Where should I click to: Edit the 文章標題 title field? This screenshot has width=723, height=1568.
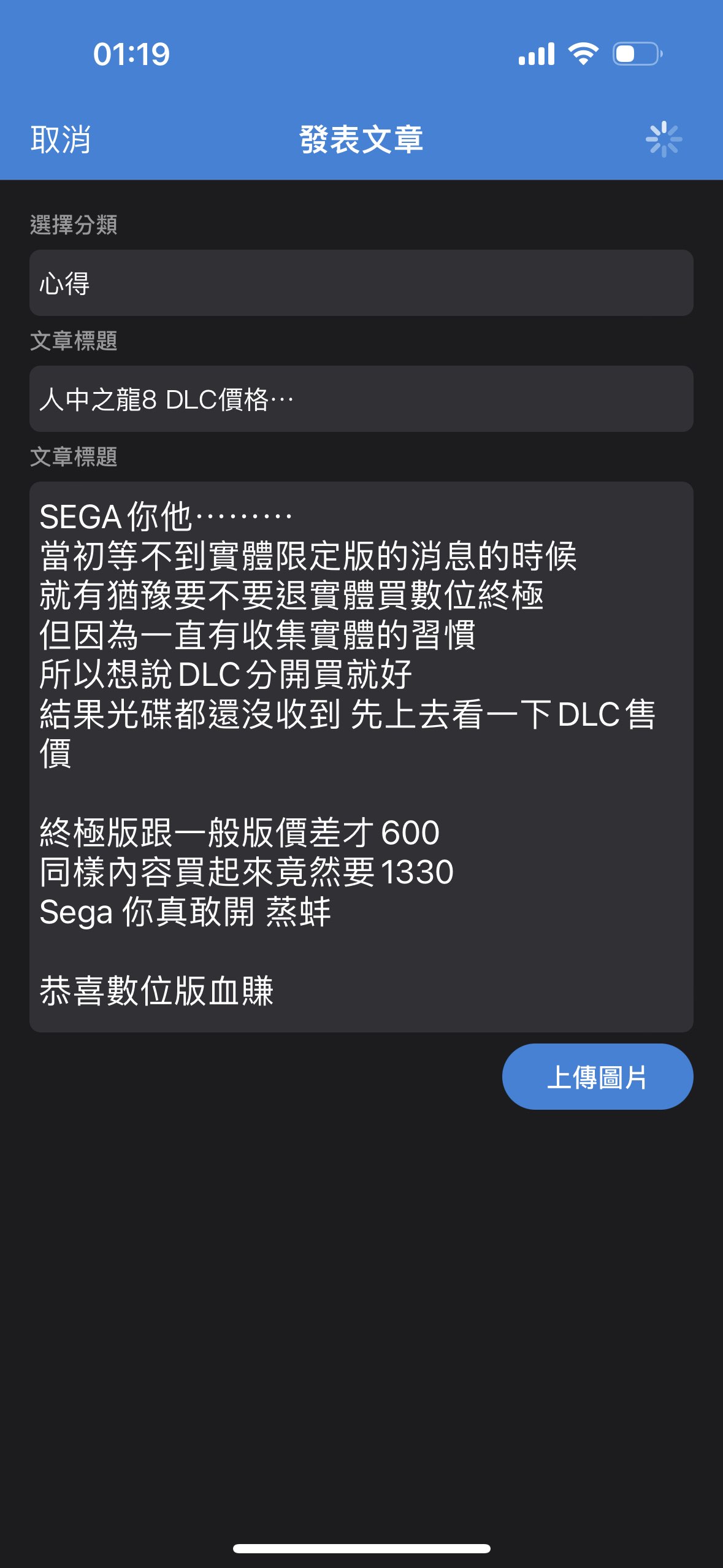coord(361,399)
